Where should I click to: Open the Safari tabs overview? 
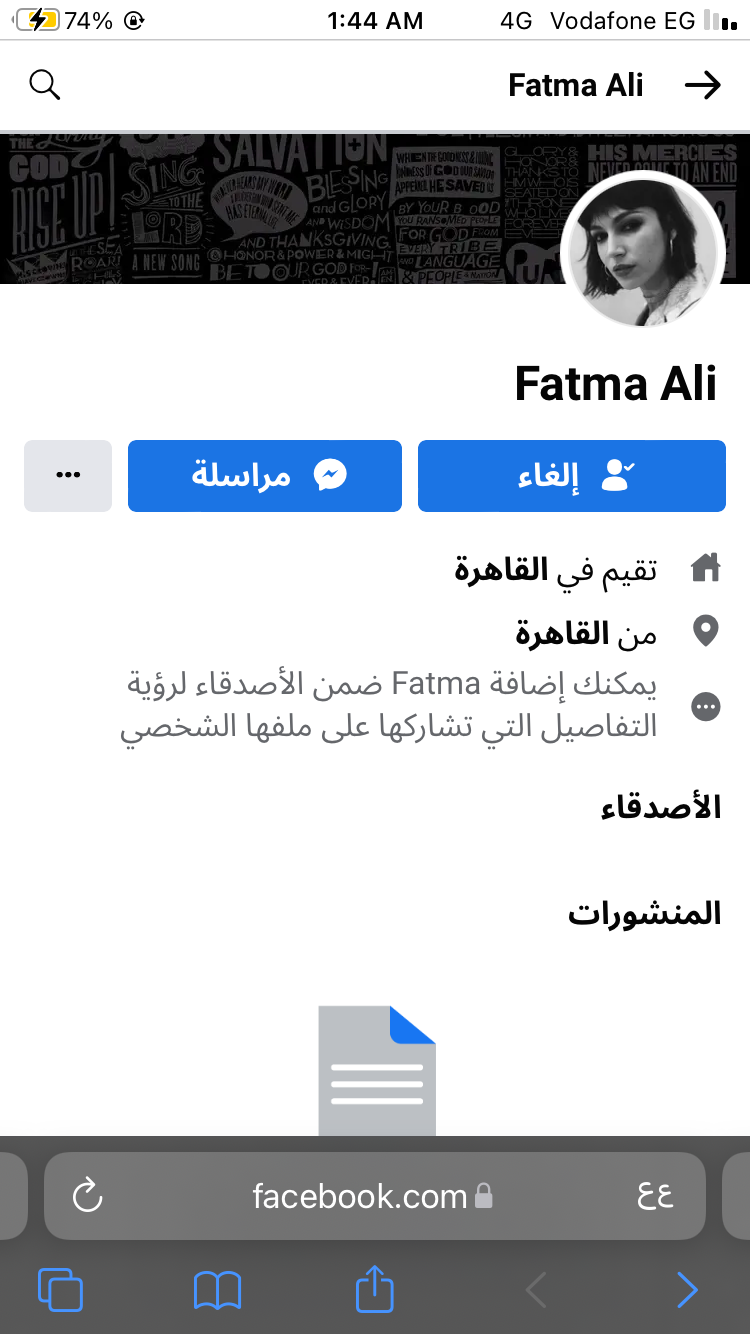point(60,1289)
